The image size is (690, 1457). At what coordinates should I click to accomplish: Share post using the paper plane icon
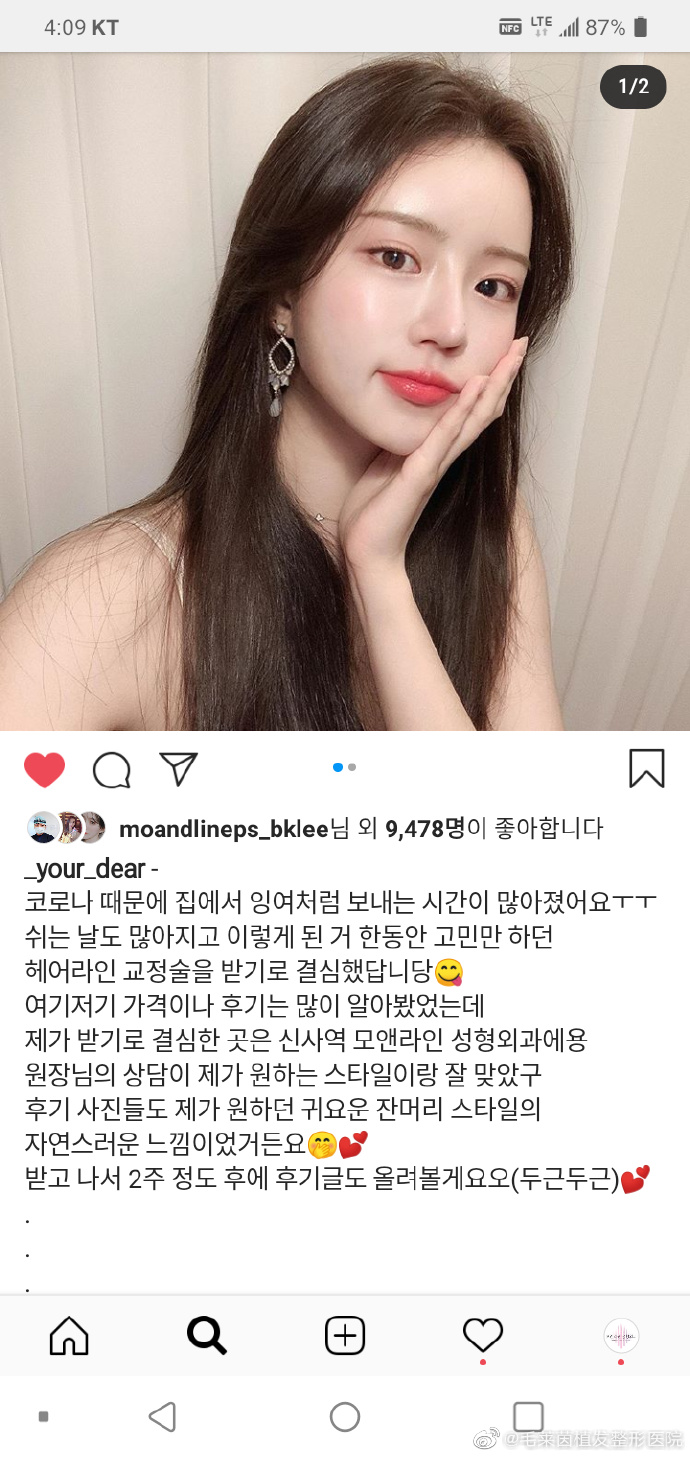tap(179, 768)
